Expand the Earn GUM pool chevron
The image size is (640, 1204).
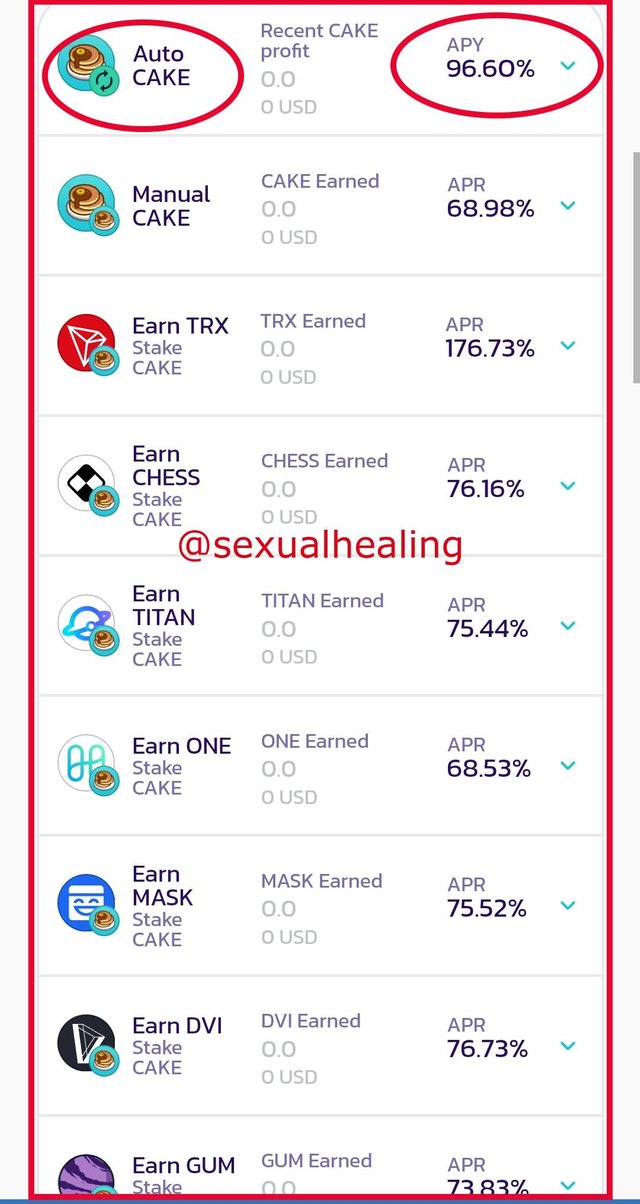pyautogui.click(x=568, y=1186)
